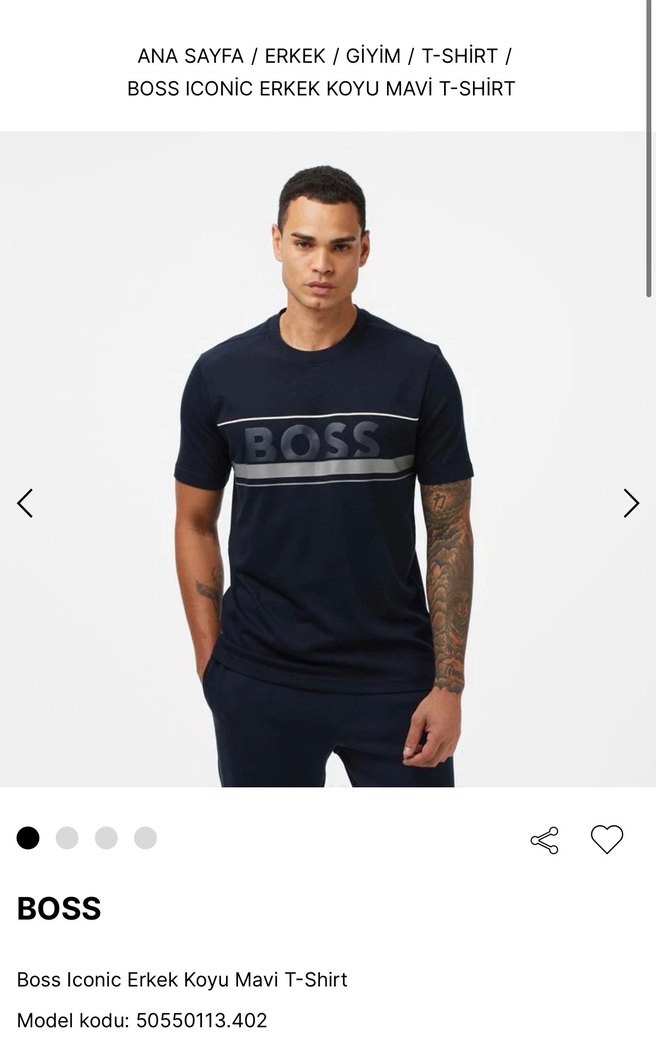Image resolution: width=656 pixels, height=1045 pixels.
Task: Go to the Ana Sayfa breadcrumb
Action: pos(190,56)
